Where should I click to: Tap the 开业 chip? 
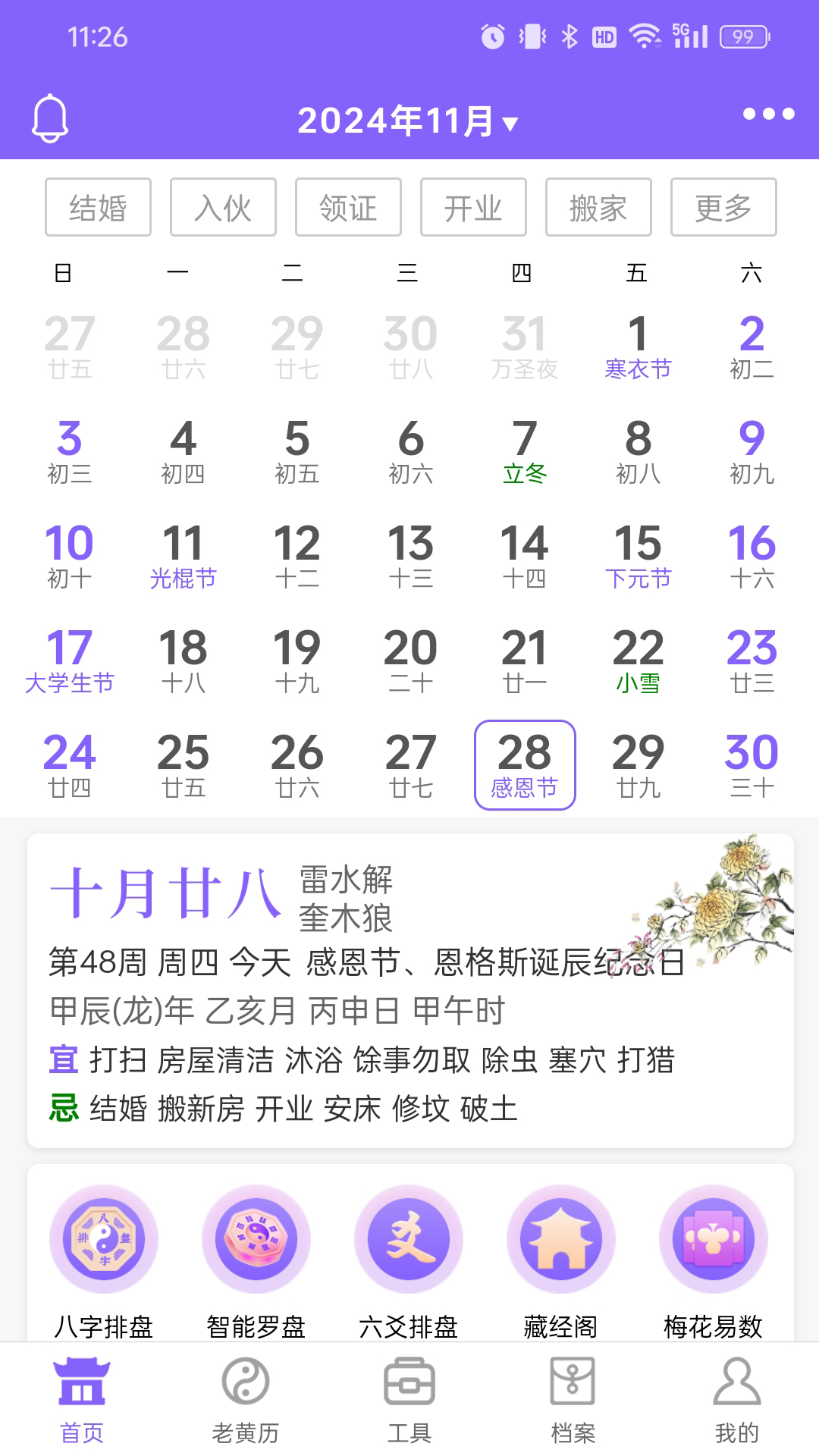point(473,207)
